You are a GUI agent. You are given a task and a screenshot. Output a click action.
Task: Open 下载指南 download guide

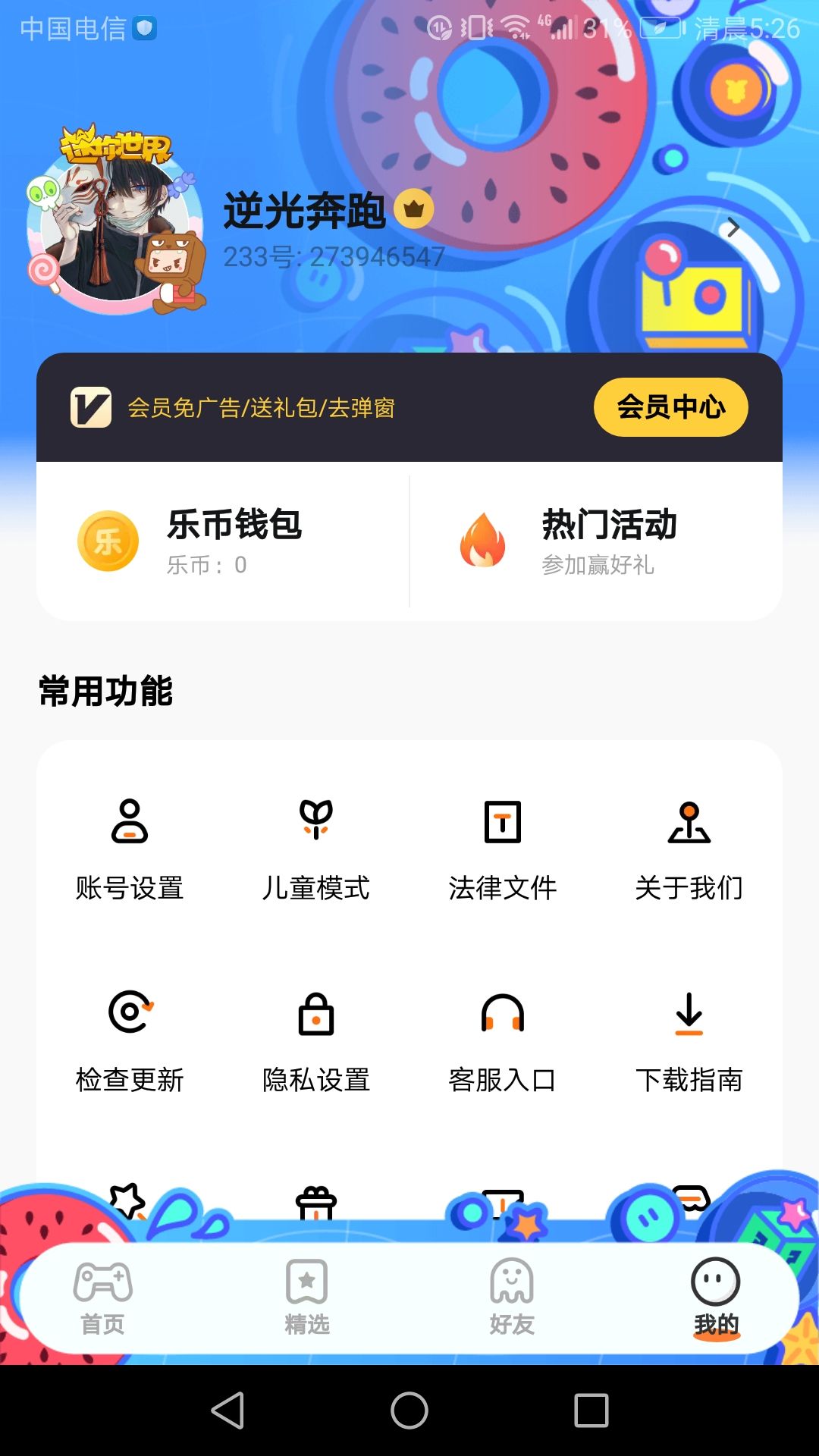click(x=689, y=1040)
